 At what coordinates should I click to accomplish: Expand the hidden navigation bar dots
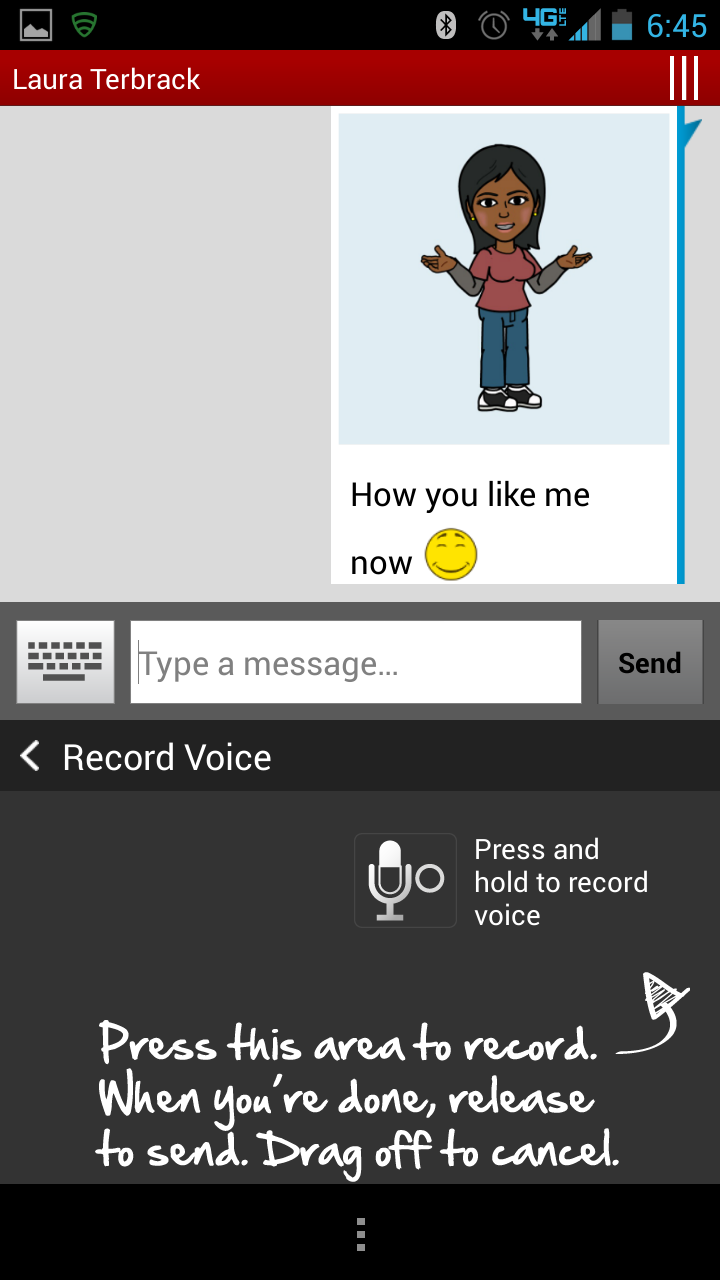coord(359,1235)
